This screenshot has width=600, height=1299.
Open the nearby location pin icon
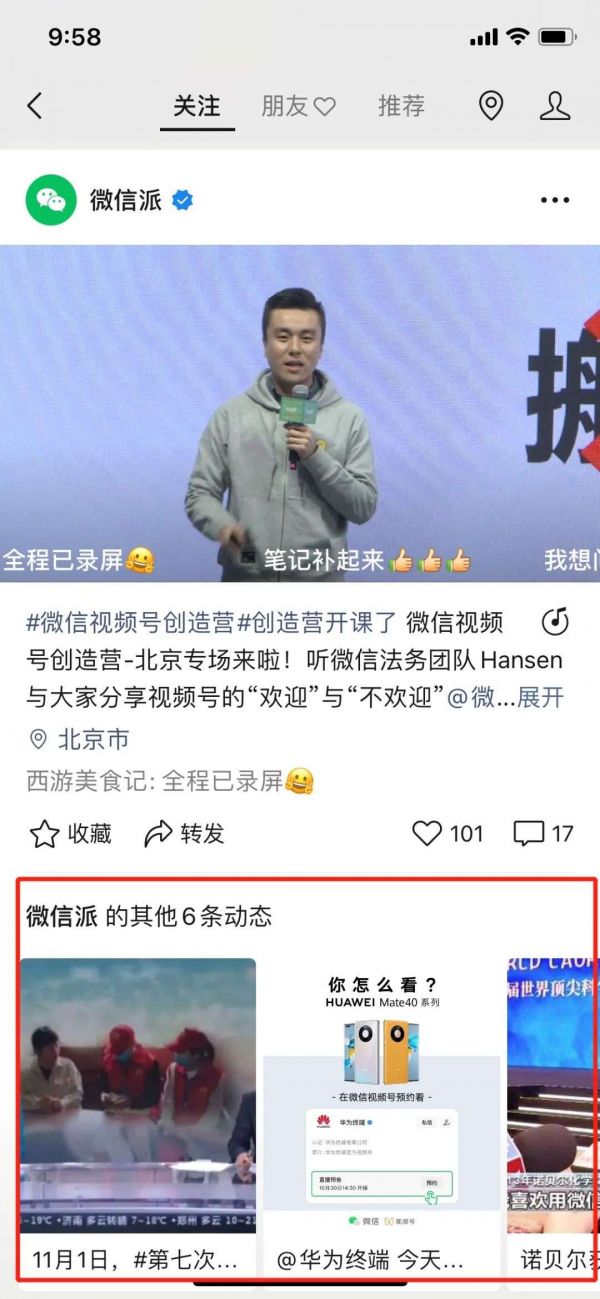click(490, 106)
